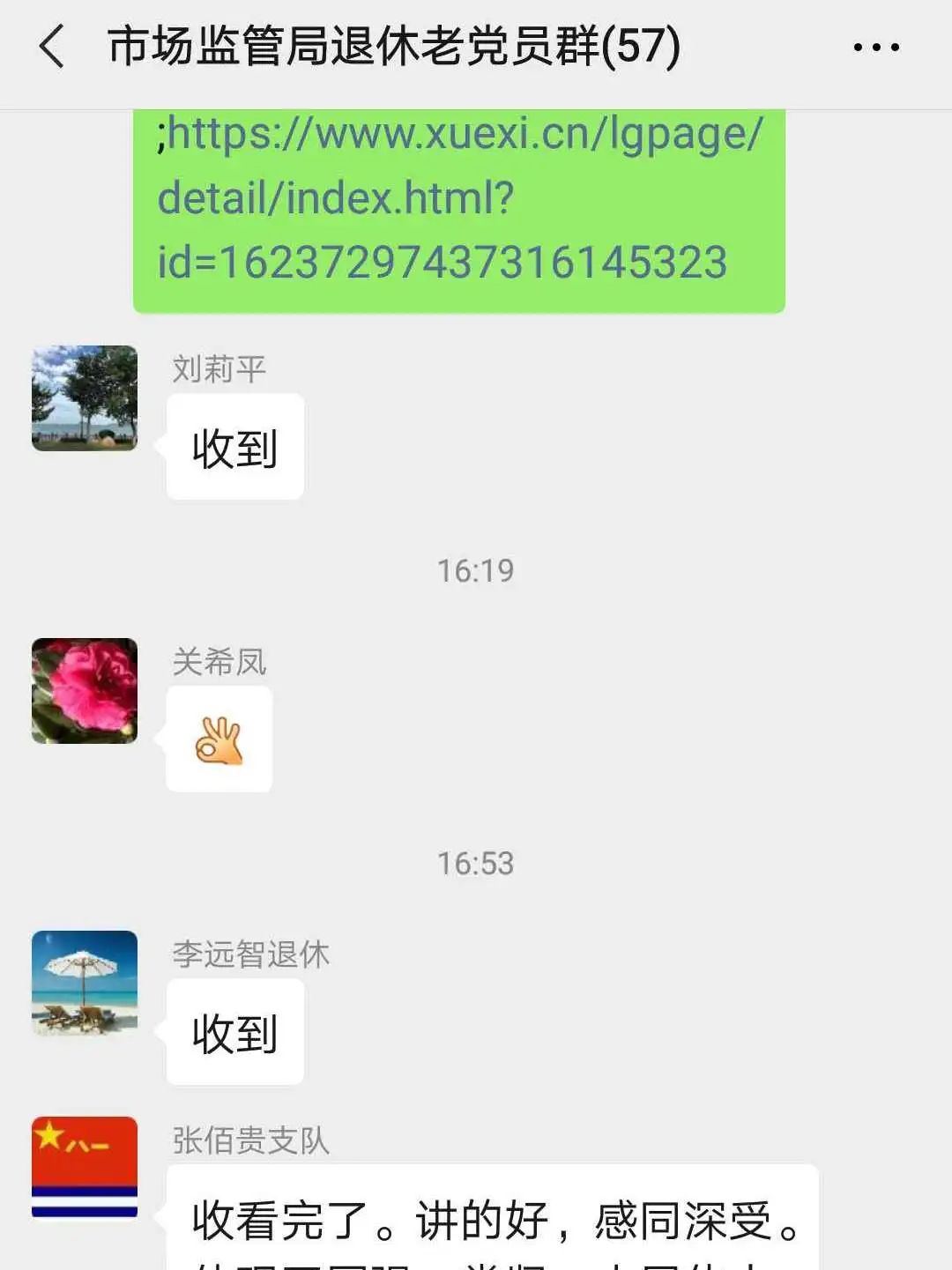The image size is (952, 1270).
Task: View 关希凤's profile avatar
Action: 85,691
